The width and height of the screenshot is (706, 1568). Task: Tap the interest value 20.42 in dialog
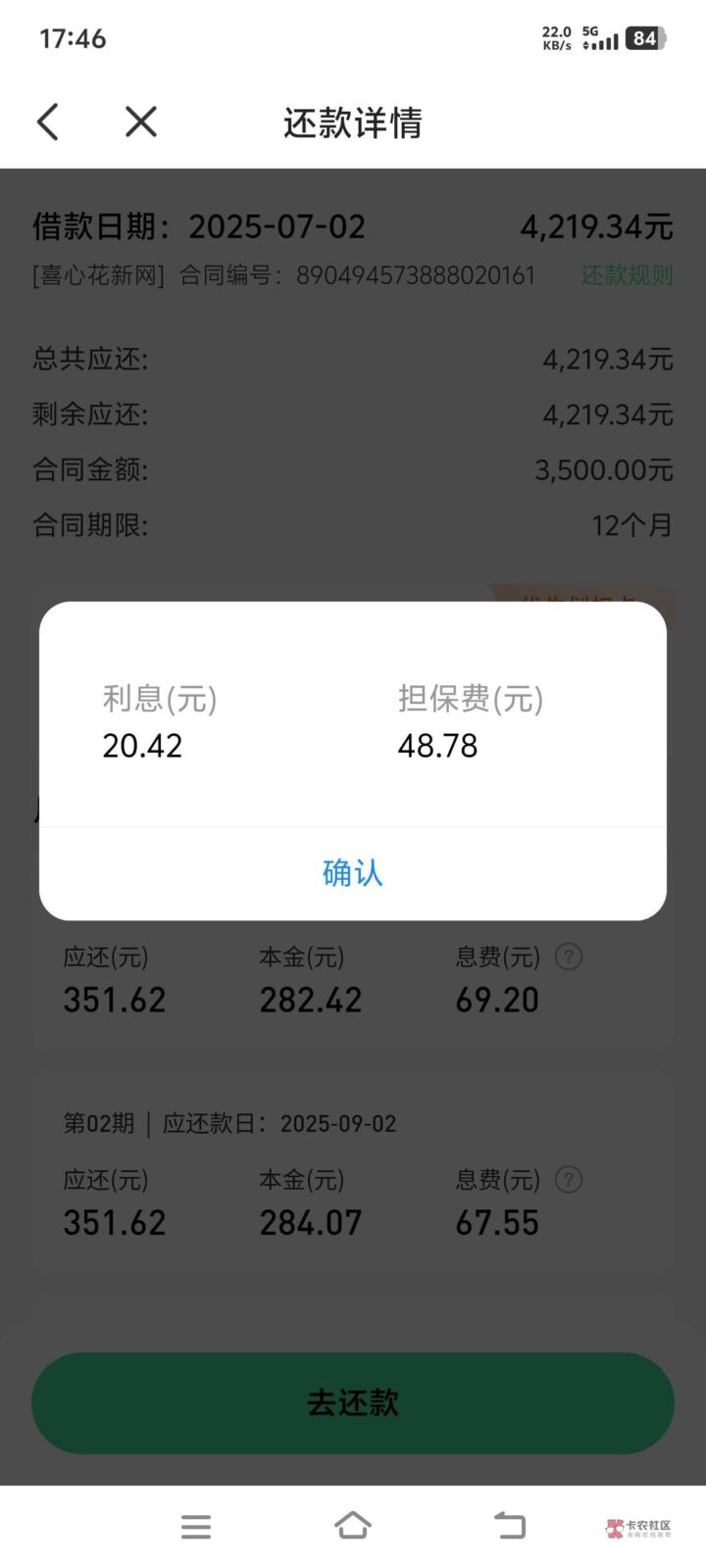coord(142,746)
